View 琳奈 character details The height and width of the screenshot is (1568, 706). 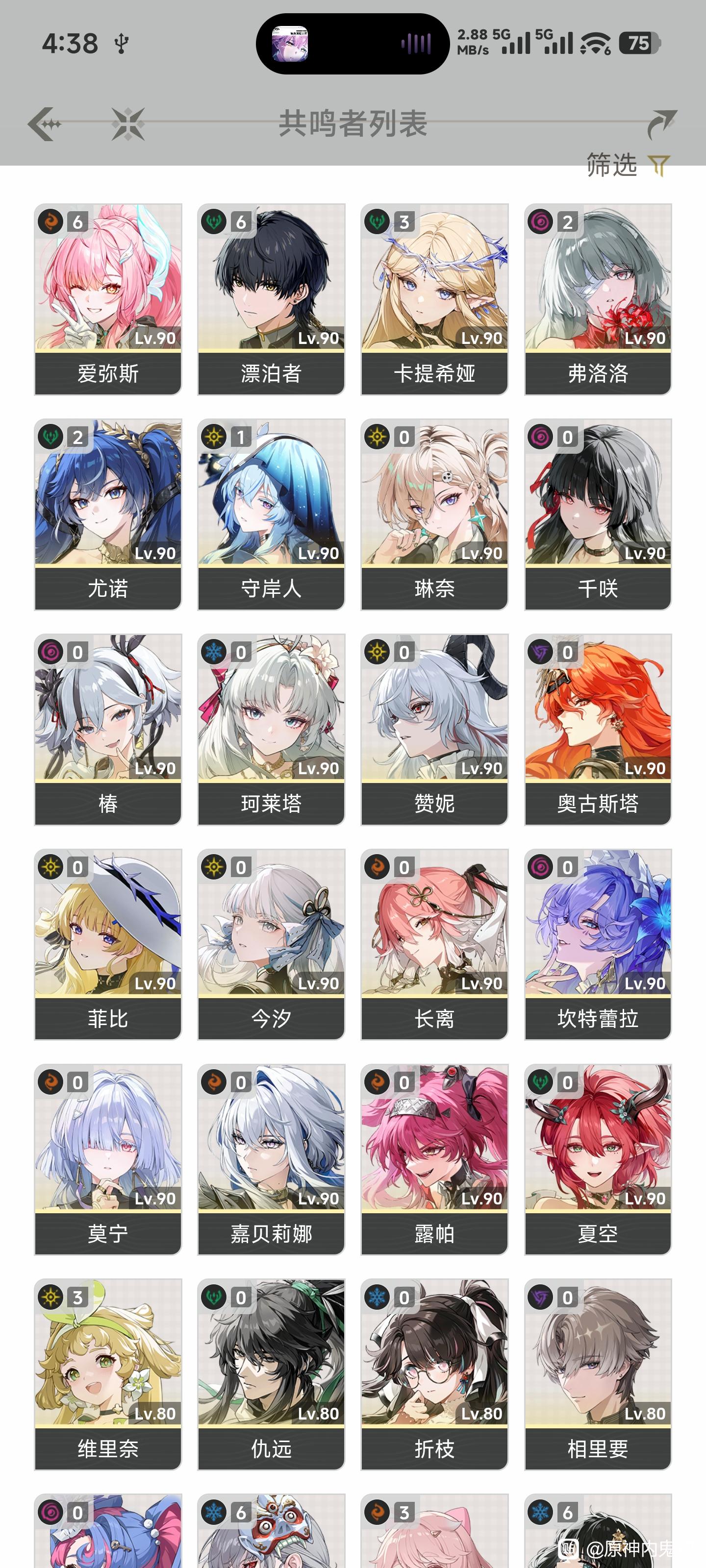(x=434, y=514)
